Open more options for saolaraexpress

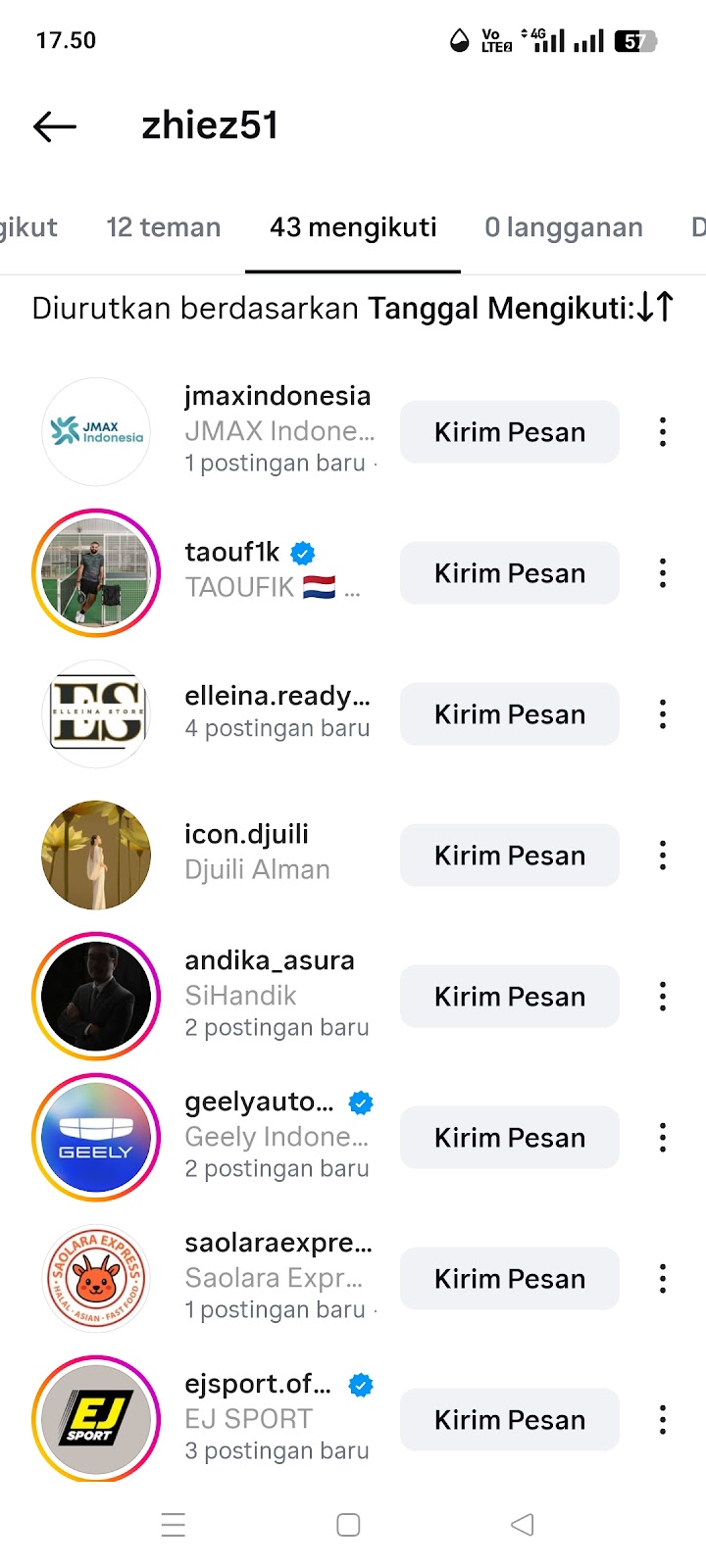pos(663,1279)
